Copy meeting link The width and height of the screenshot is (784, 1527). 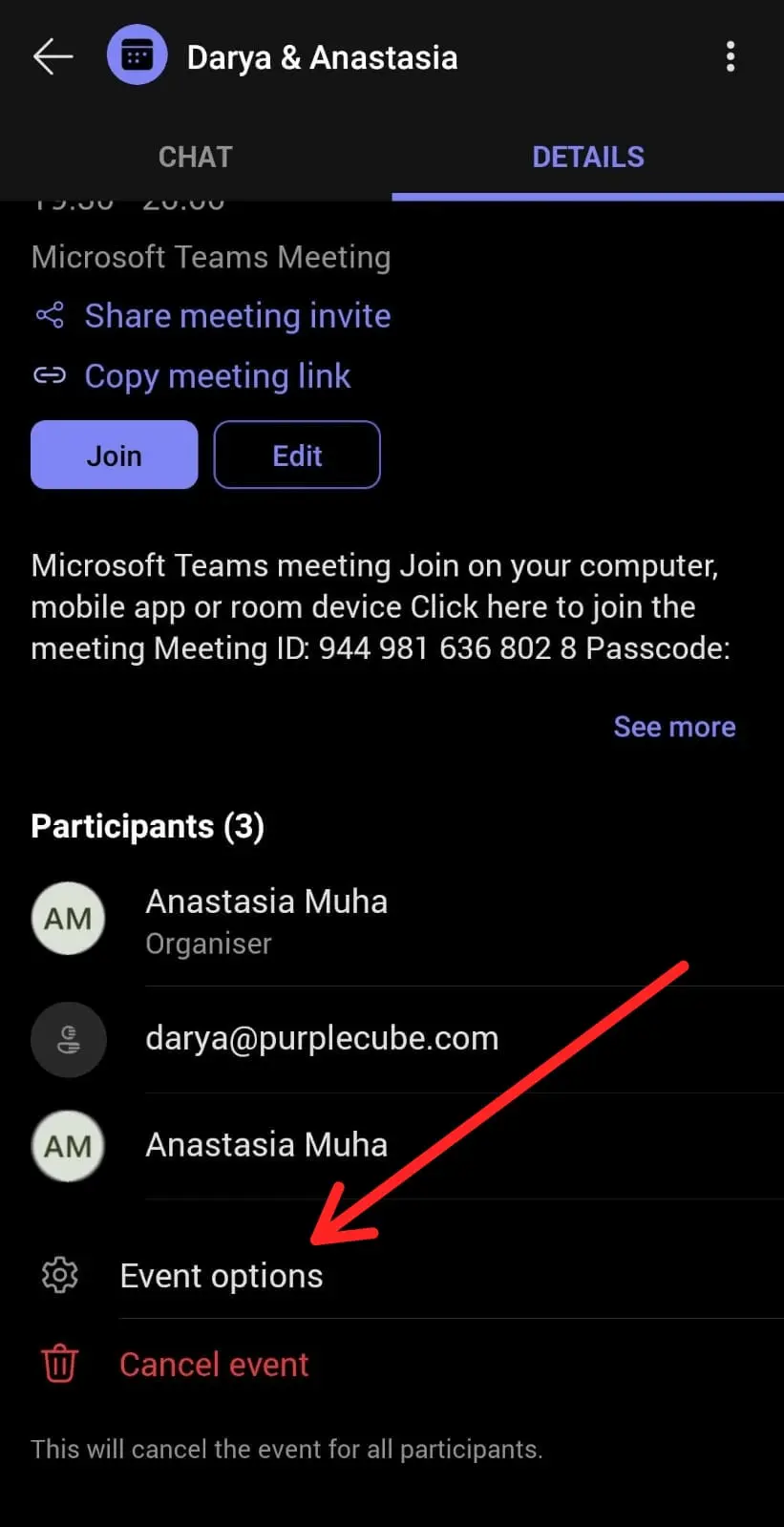click(x=193, y=376)
